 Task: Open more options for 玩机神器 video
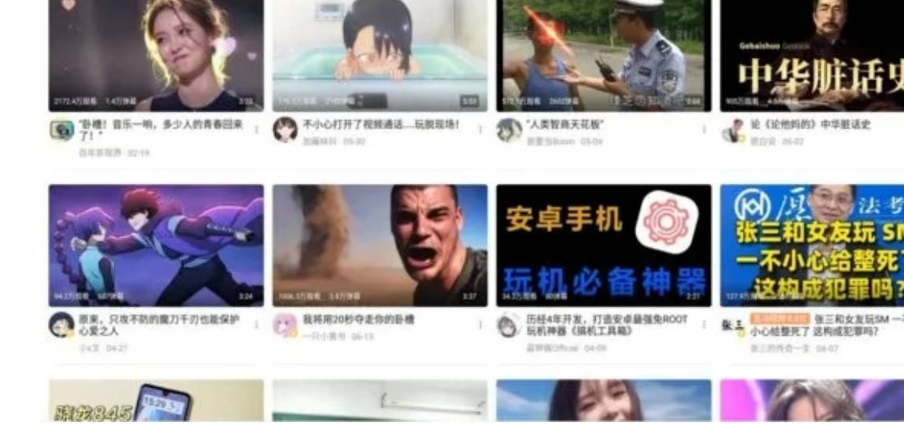(x=703, y=325)
